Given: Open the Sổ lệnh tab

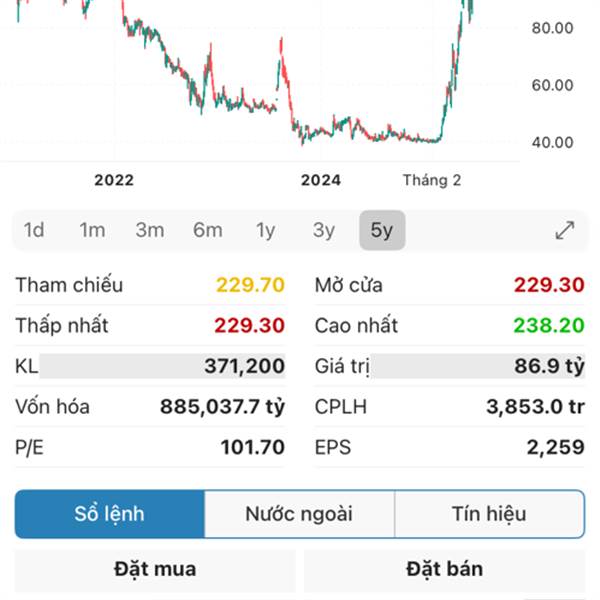Looking at the screenshot, I should pos(110,514).
